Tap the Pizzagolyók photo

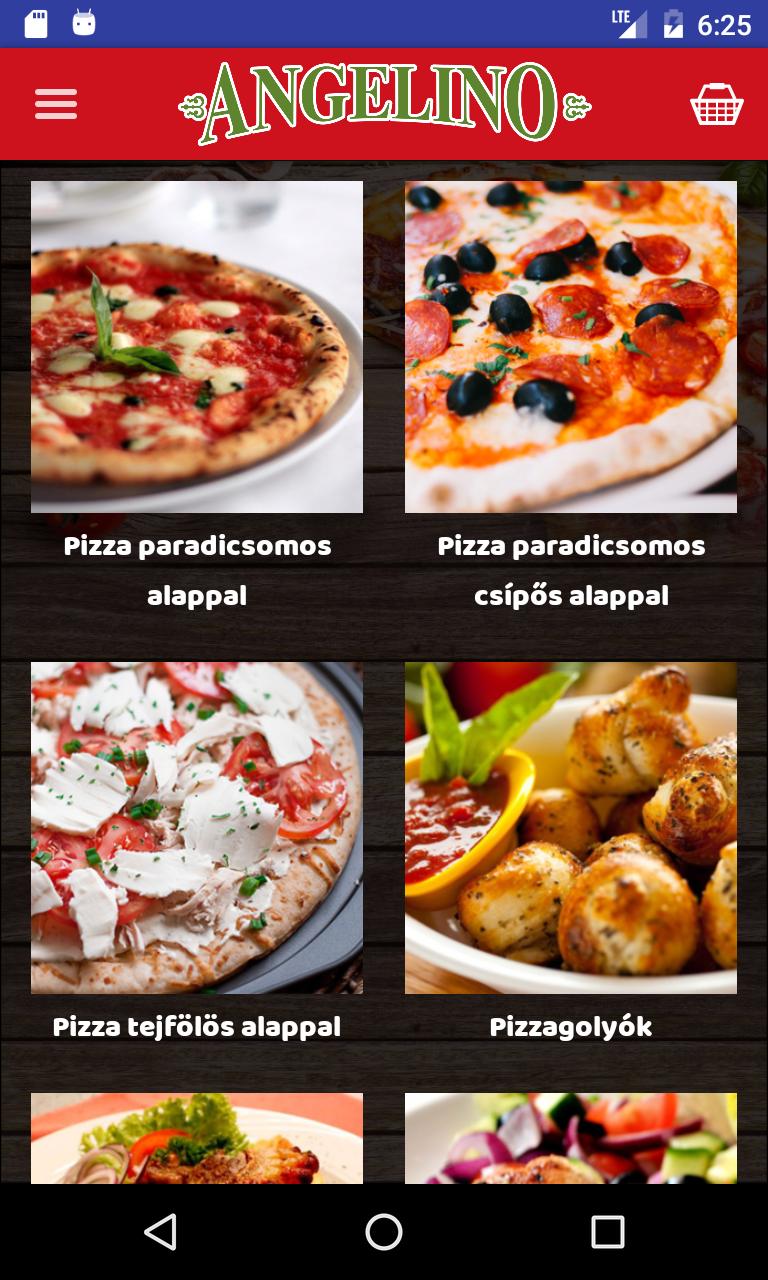570,827
